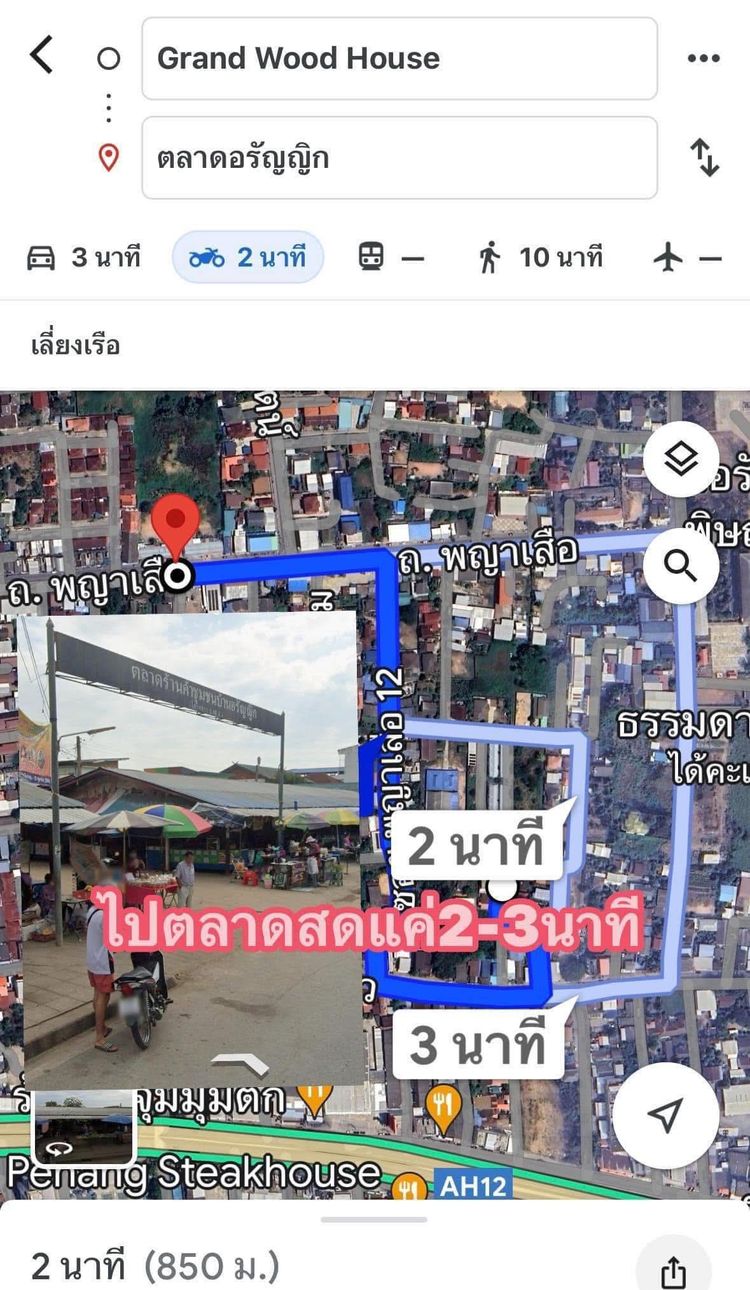Viewport: 750px width, 1290px height.
Task: Swap the origin and destination
Action: click(705, 158)
